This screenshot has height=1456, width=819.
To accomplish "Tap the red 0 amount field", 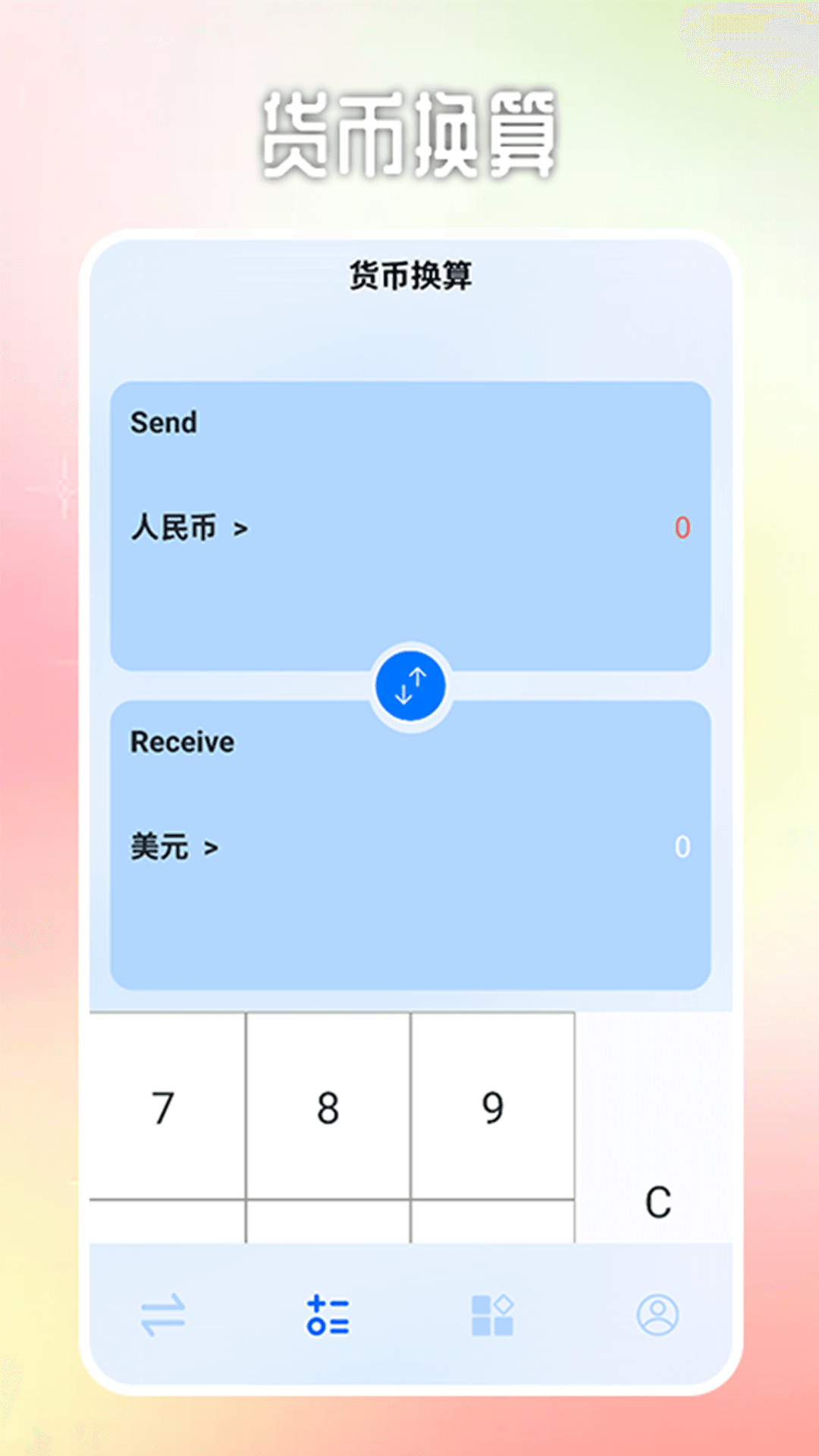I will coord(681,529).
